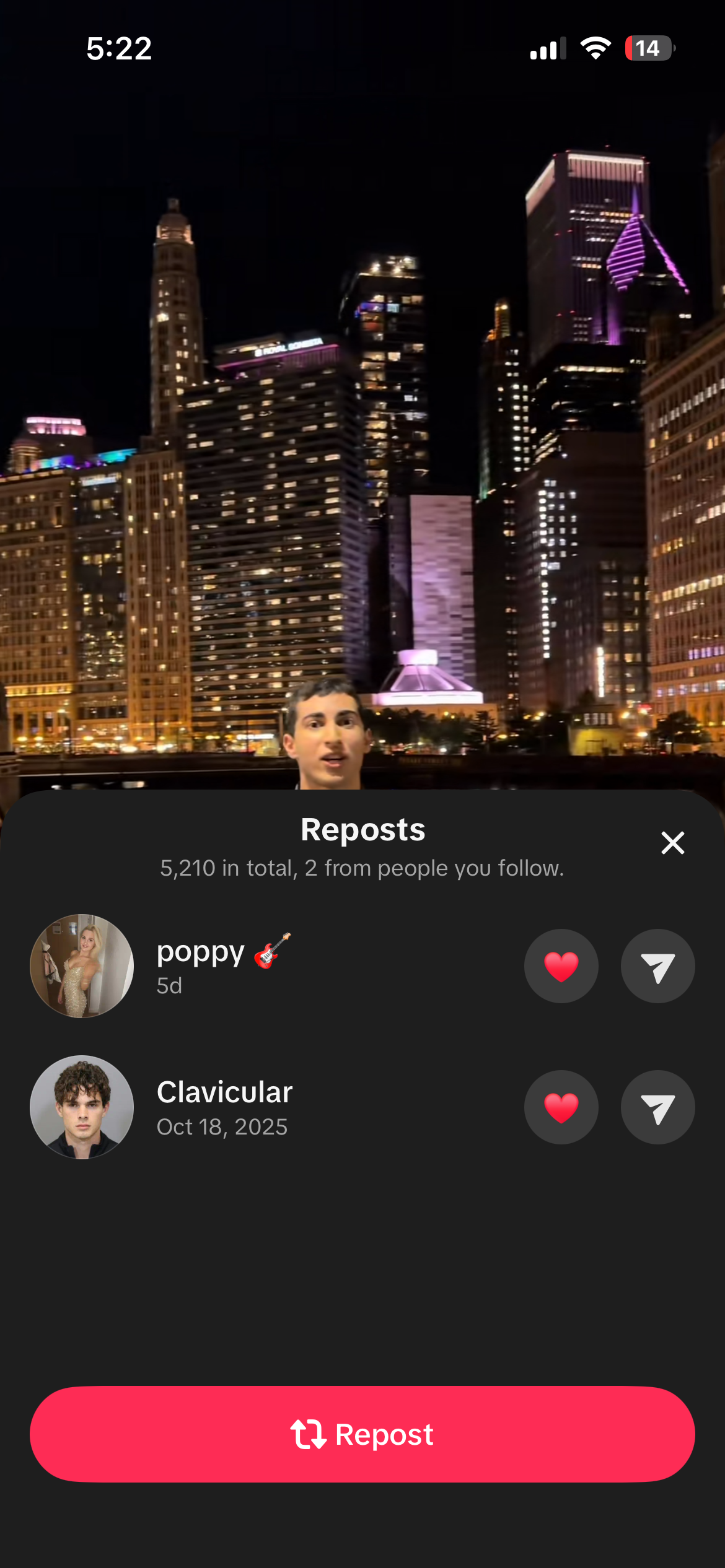725x1568 pixels.
Task: Repost this video
Action: [x=362, y=1434]
